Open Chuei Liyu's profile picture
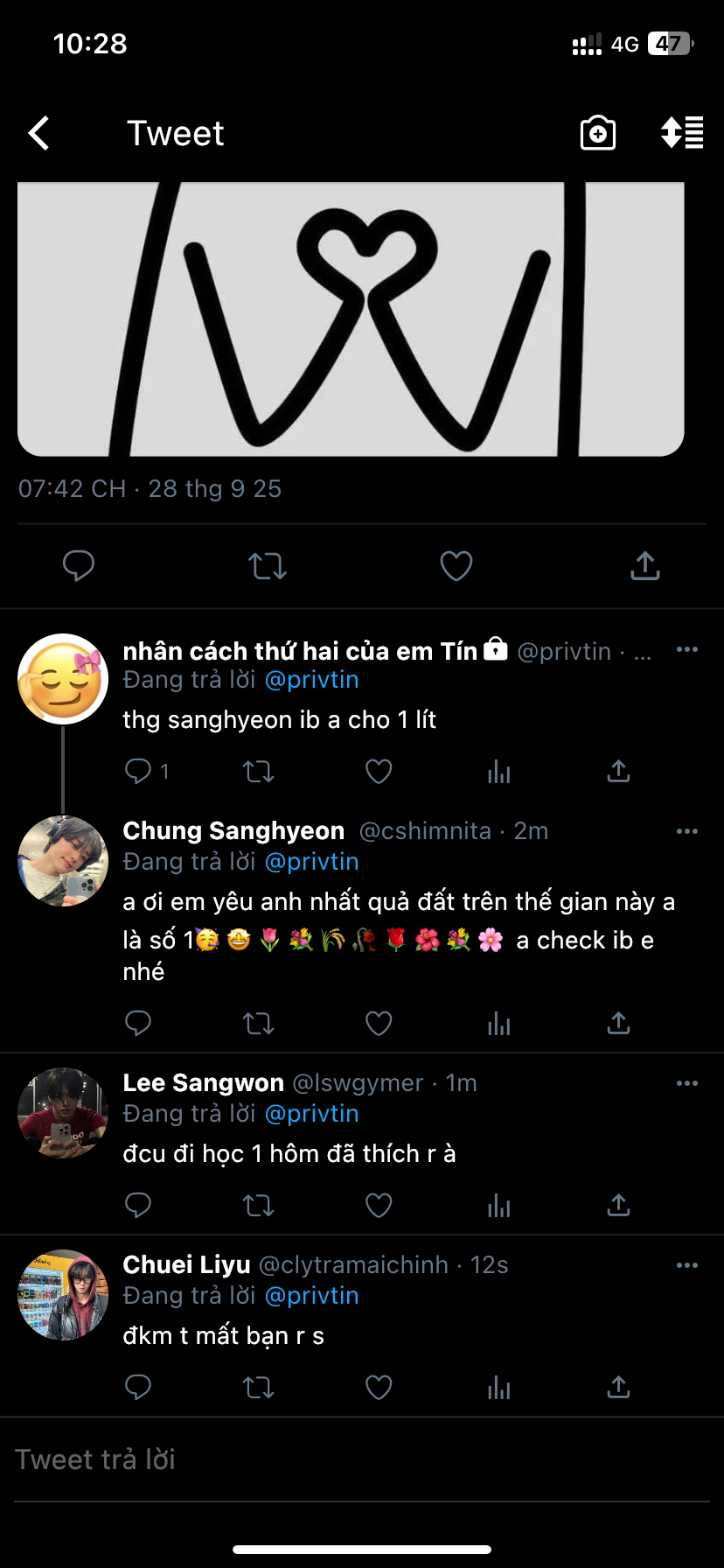Screen dimensions: 724x1568 tap(63, 1295)
